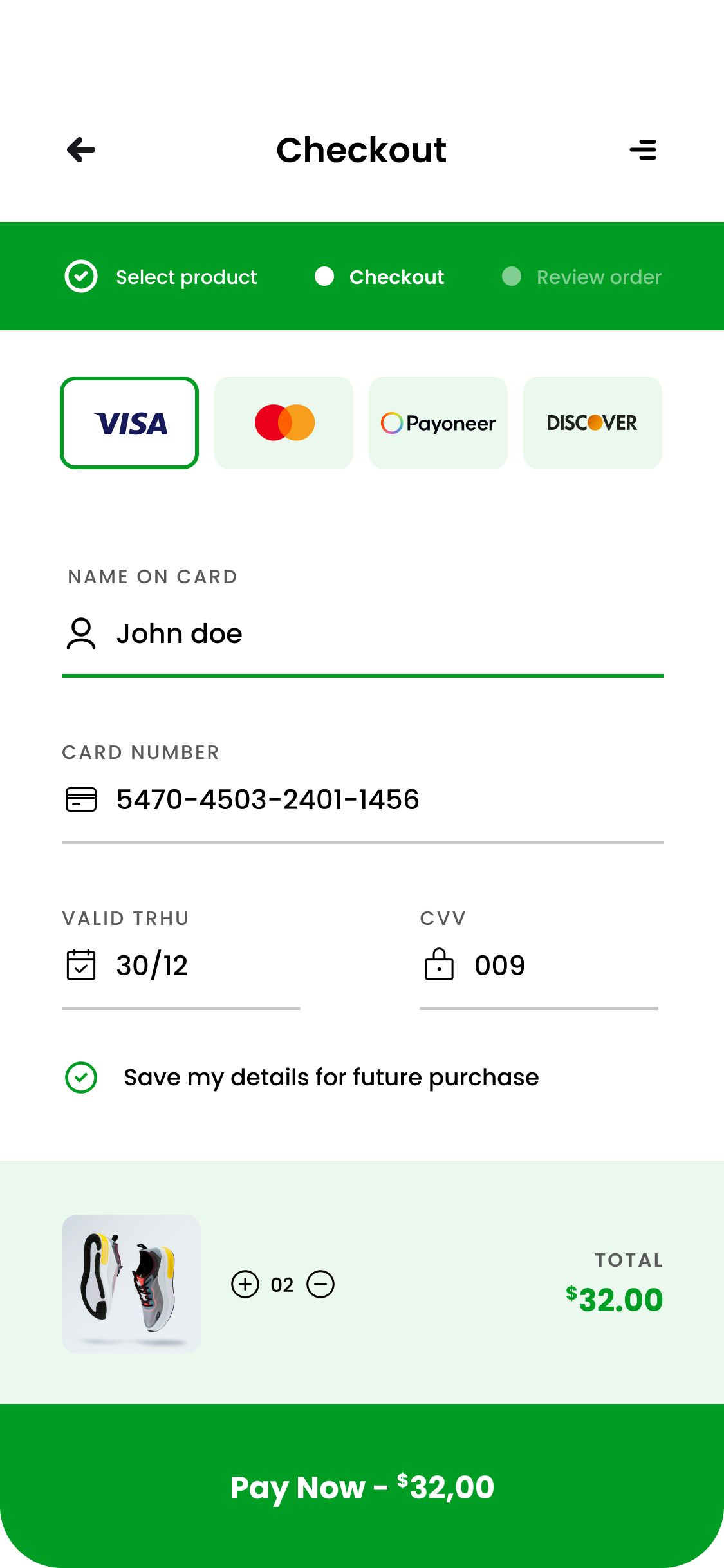Edit the Valid Thru expiry date
The width and height of the screenshot is (724, 1568).
click(181, 966)
